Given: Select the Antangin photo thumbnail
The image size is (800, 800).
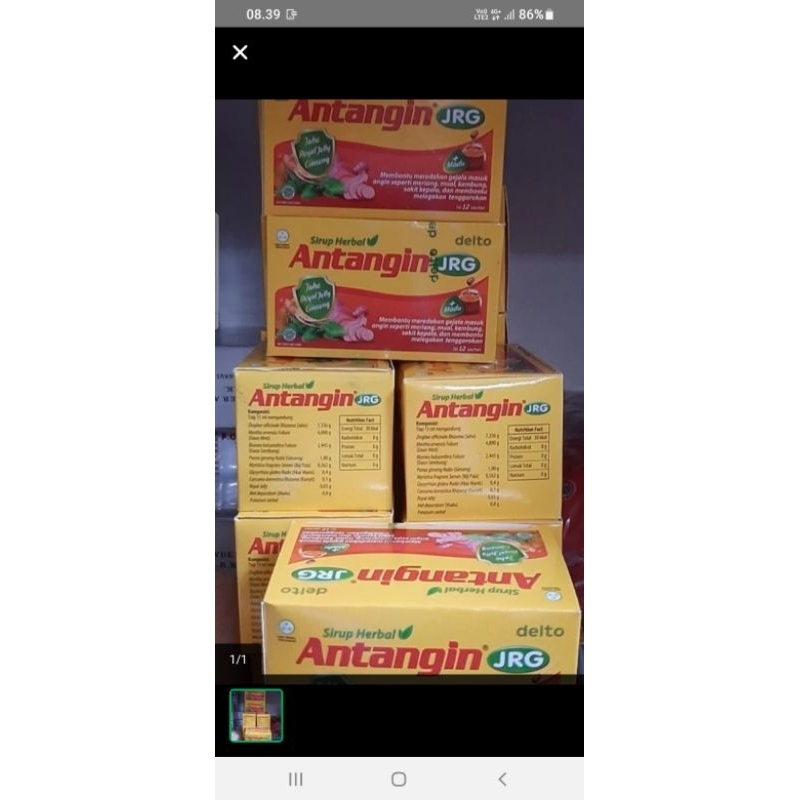Looking at the screenshot, I should click(x=256, y=715).
